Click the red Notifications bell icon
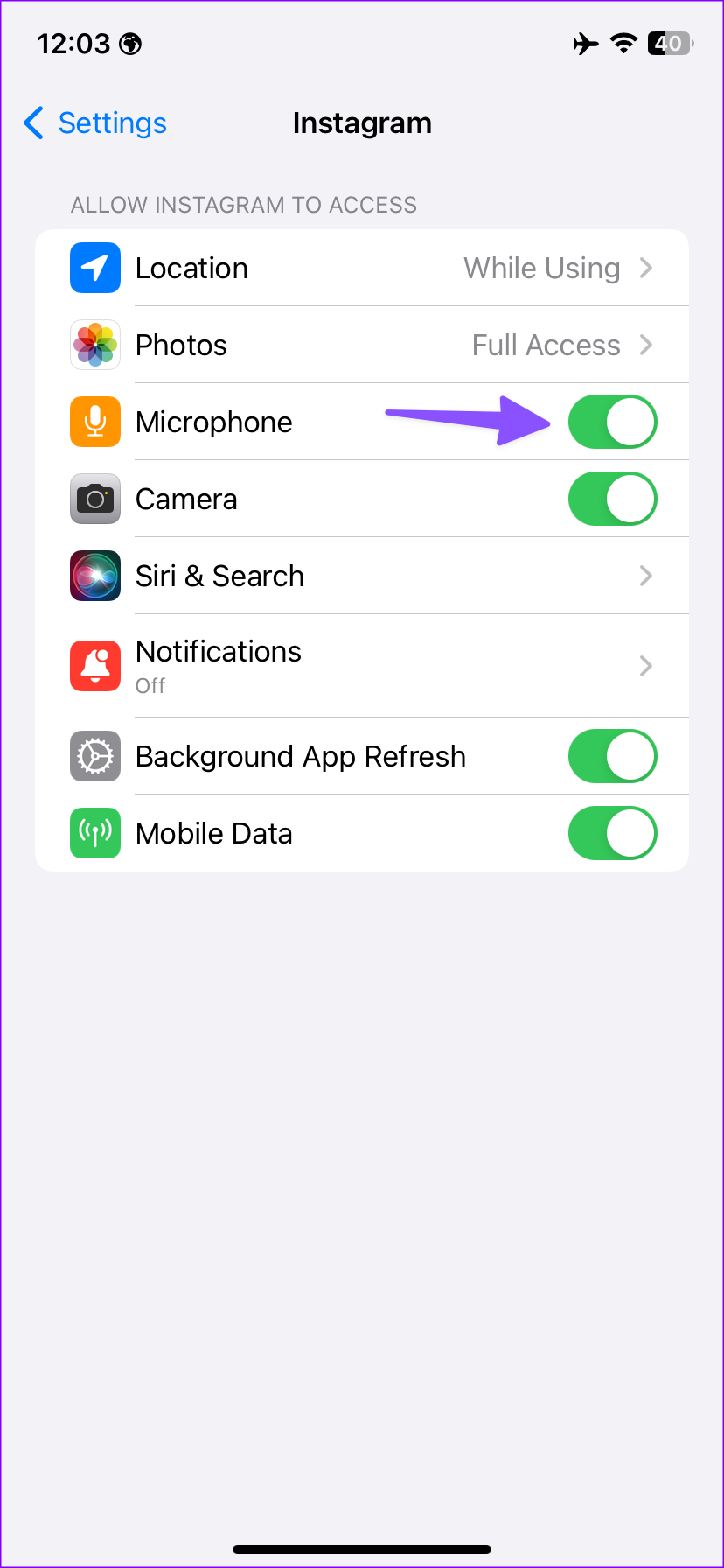 tap(94, 666)
